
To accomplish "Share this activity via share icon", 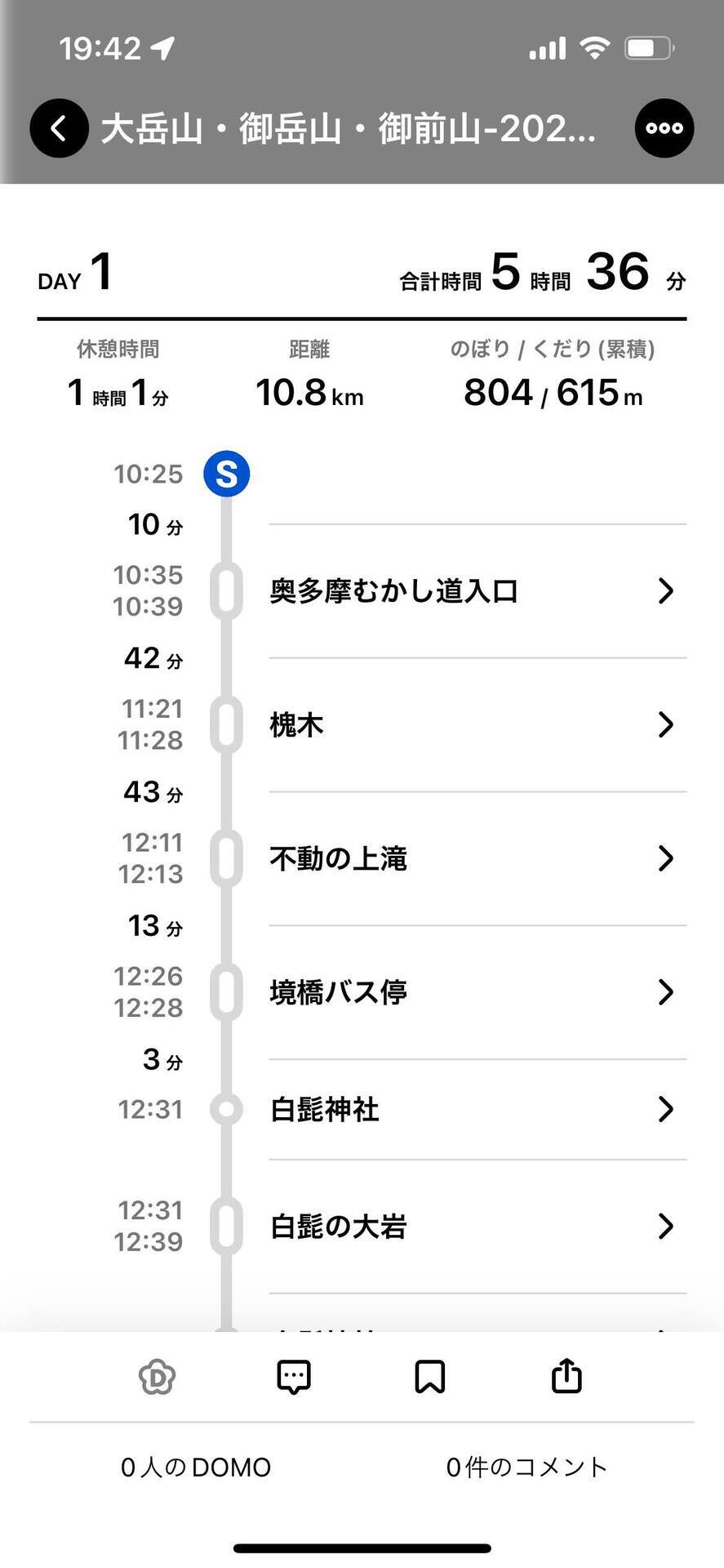I will [x=566, y=1375].
